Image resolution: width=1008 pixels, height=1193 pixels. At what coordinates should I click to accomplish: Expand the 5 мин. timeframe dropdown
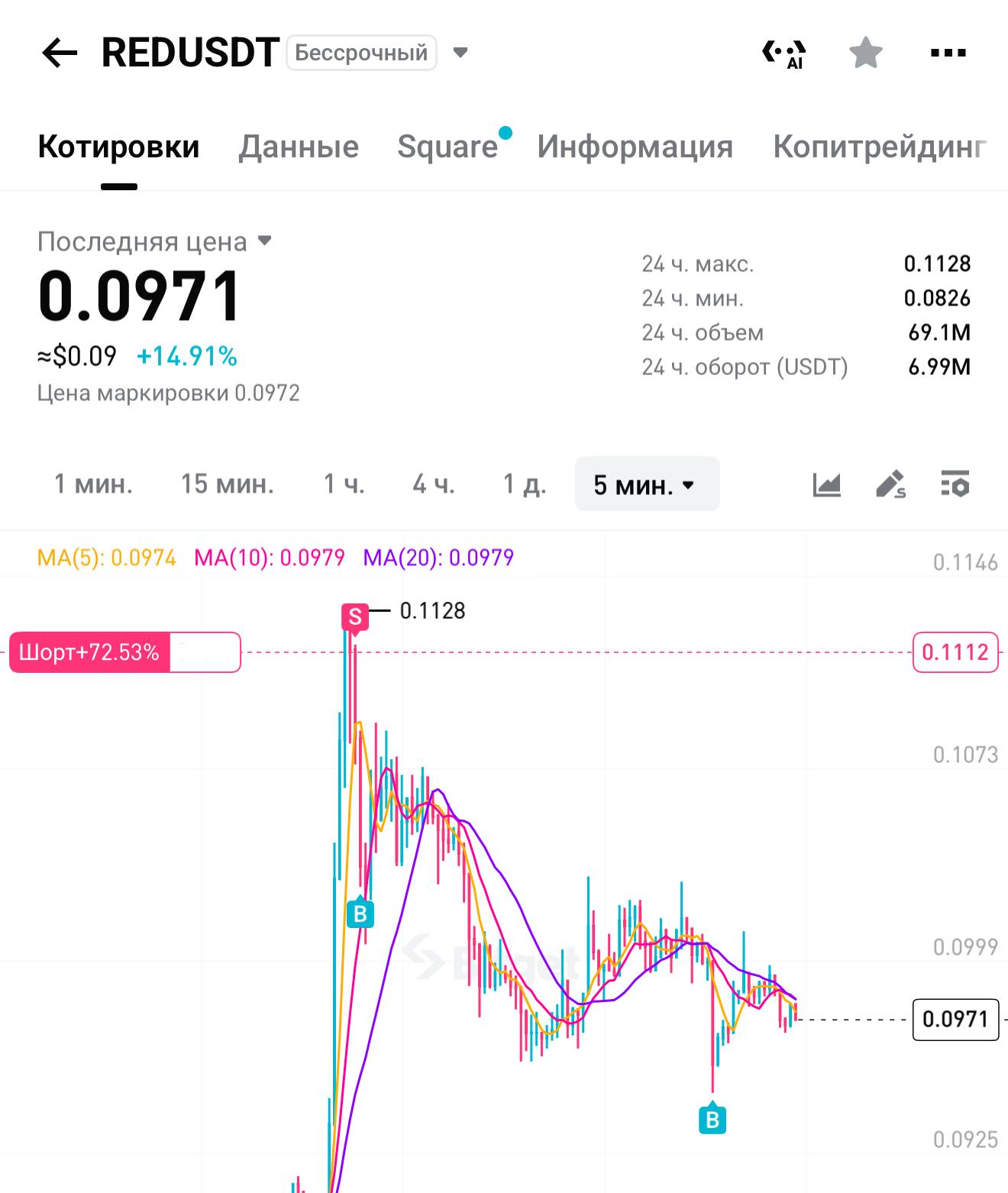tap(647, 484)
